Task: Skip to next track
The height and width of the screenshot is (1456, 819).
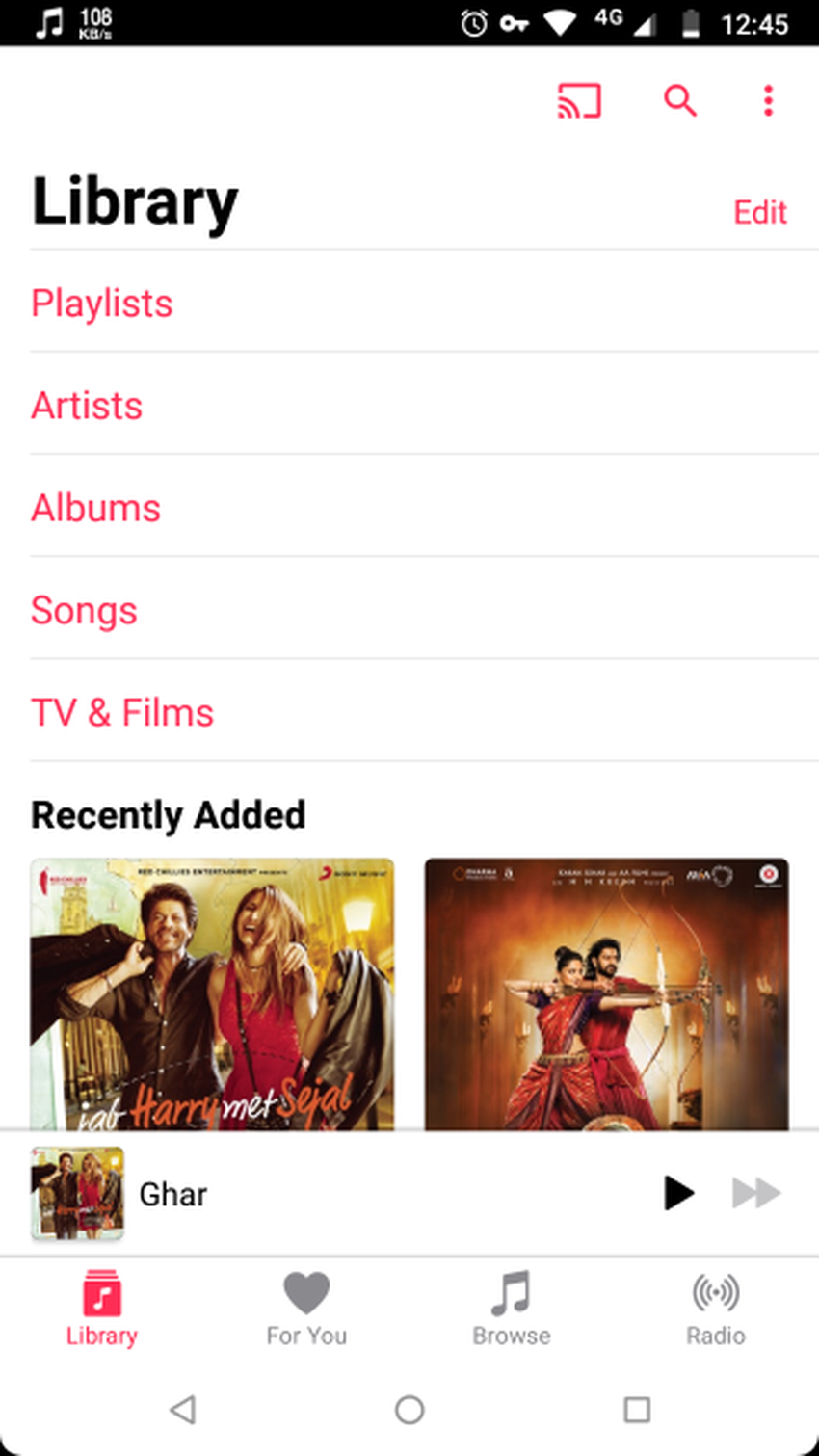Action: [x=756, y=1193]
